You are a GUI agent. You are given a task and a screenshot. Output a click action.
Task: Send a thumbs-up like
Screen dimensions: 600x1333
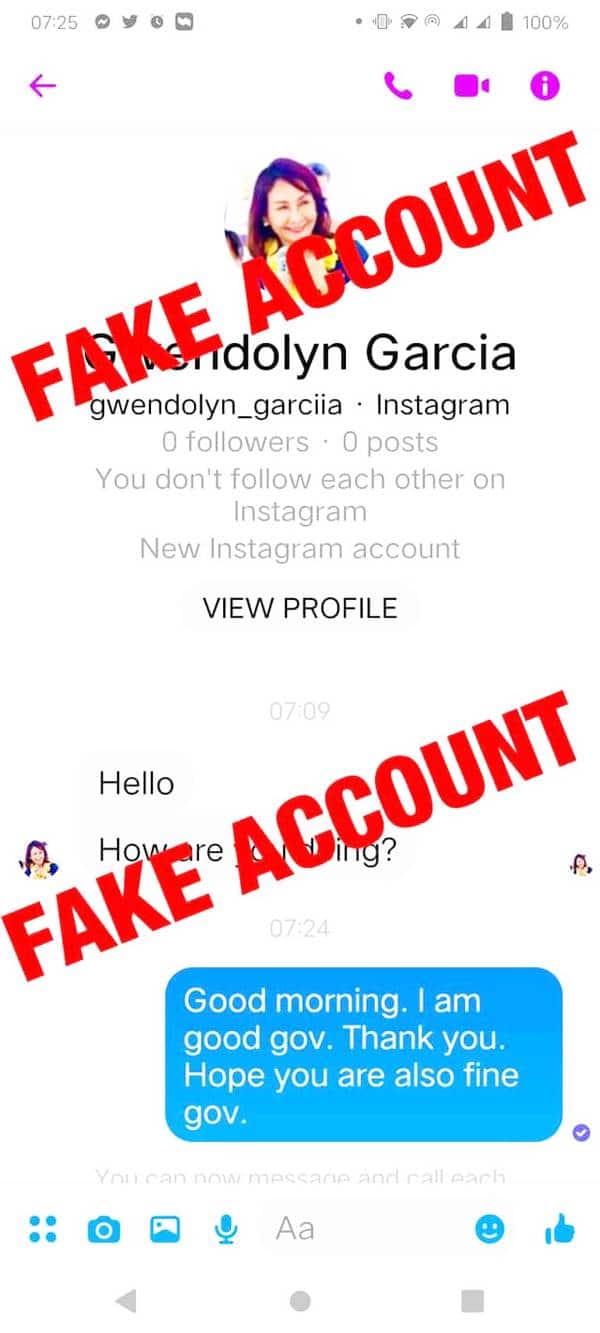click(559, 1228)
